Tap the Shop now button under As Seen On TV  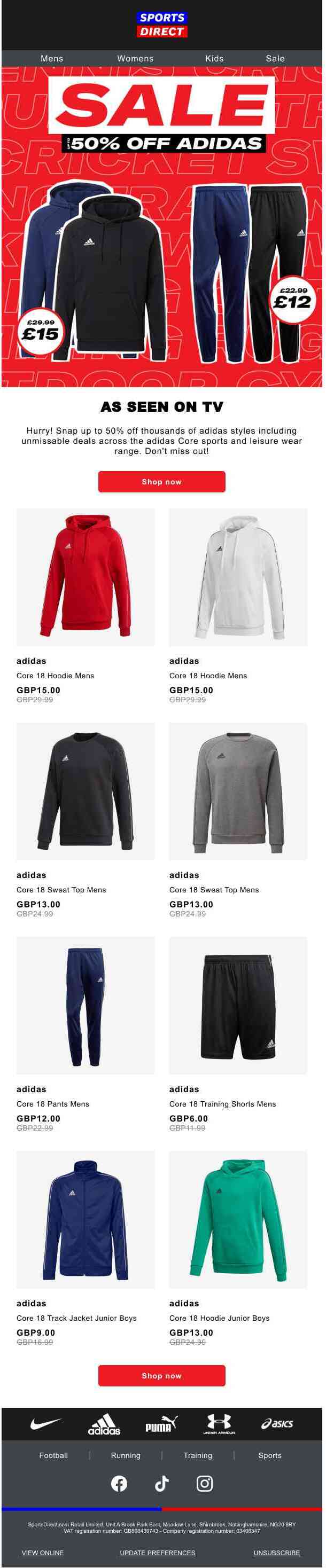coord(161,482)
